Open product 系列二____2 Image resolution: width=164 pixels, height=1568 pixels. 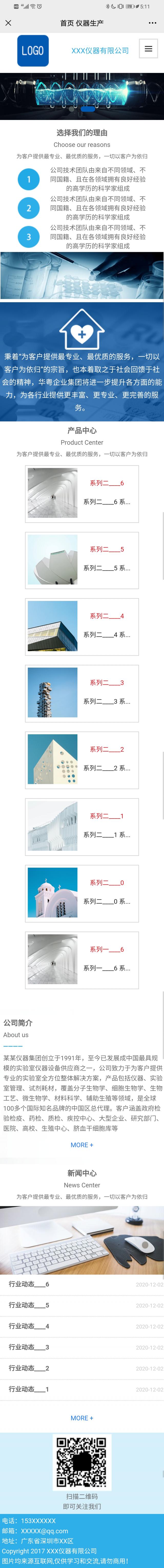point(82,760)
